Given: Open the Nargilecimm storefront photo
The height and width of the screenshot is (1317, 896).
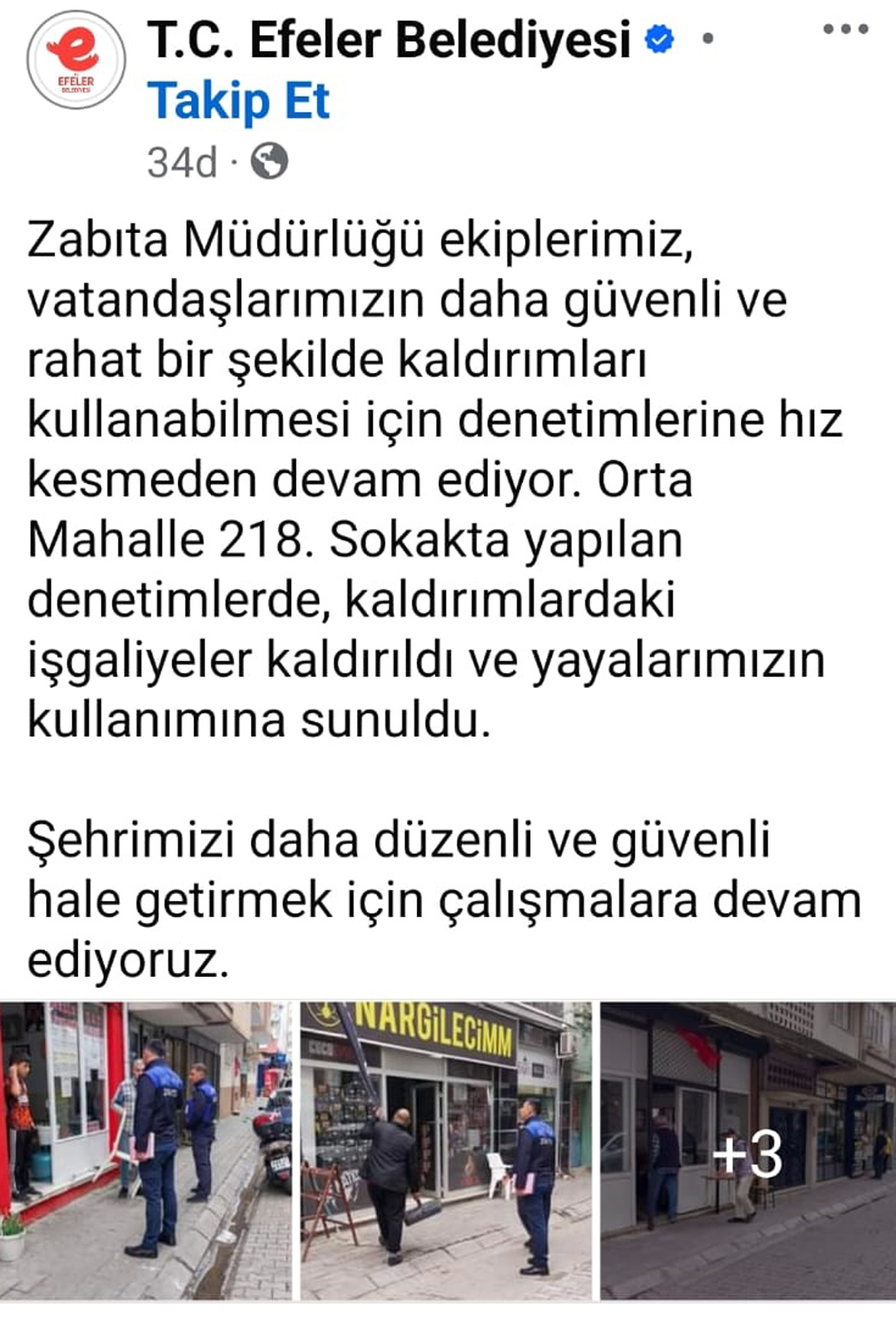Looking at the screenshot, I should coord(446,1150).
